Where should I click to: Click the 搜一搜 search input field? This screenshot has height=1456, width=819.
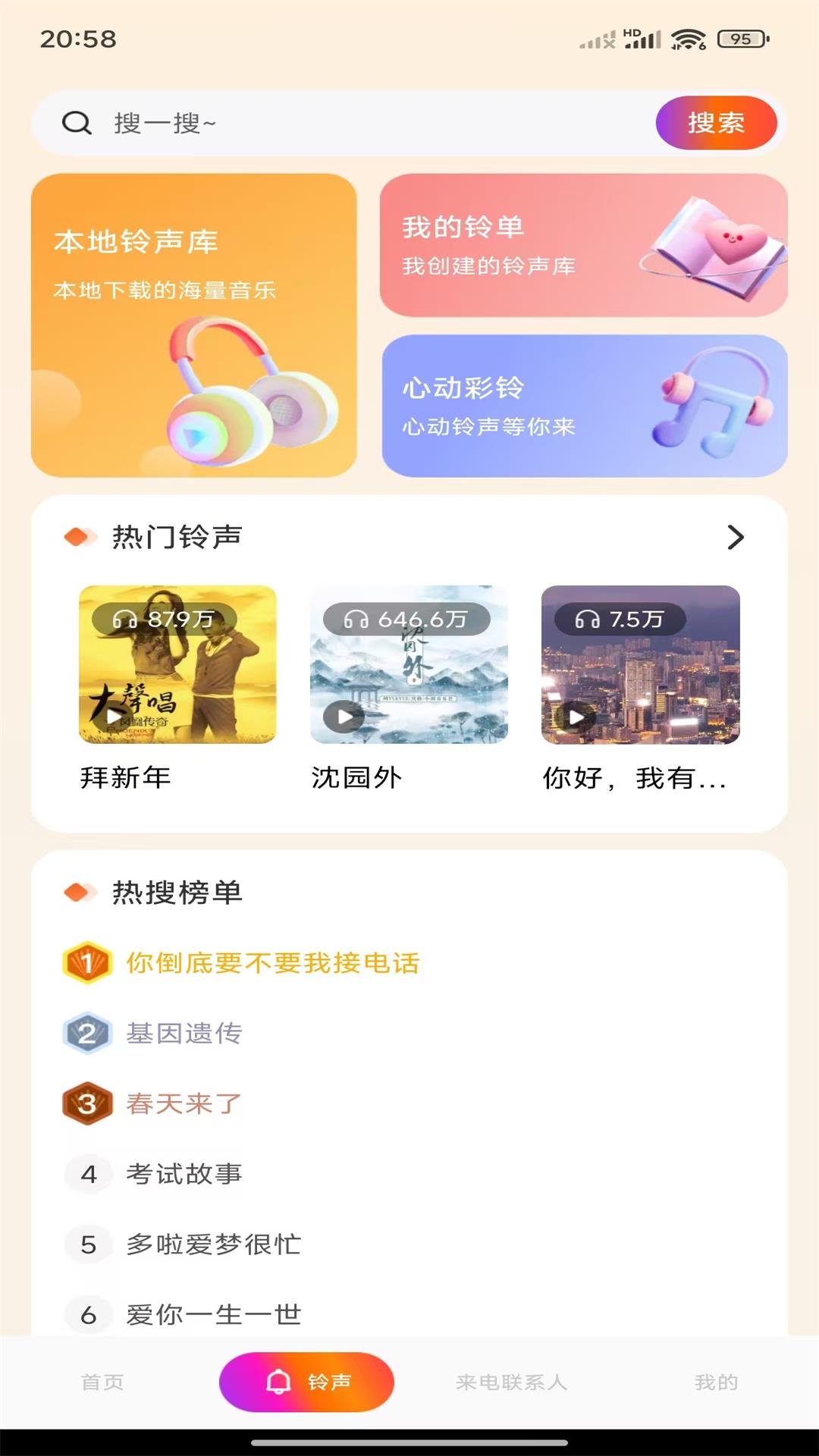pyautogui.click(x=303, y=123)
